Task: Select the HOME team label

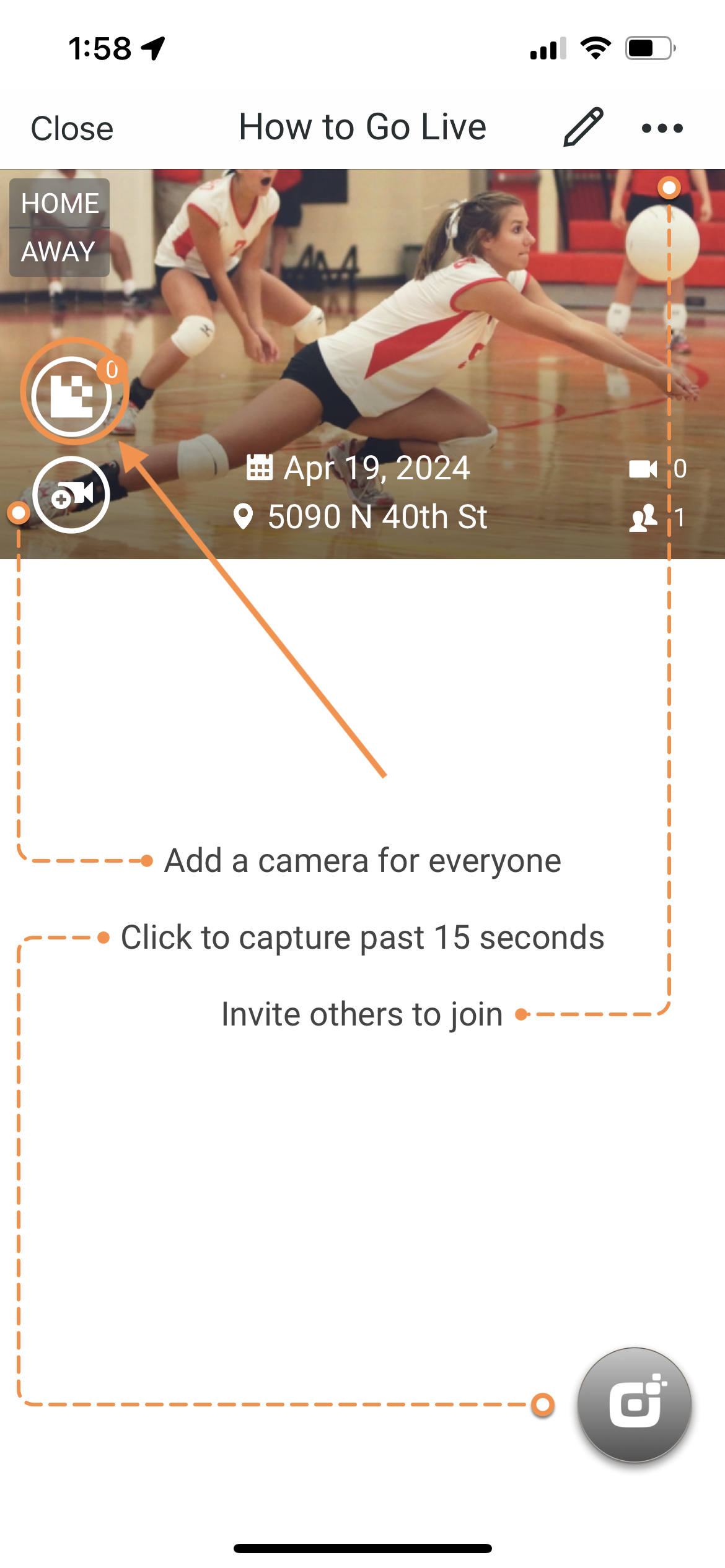Action: click(x=59, y=204)
